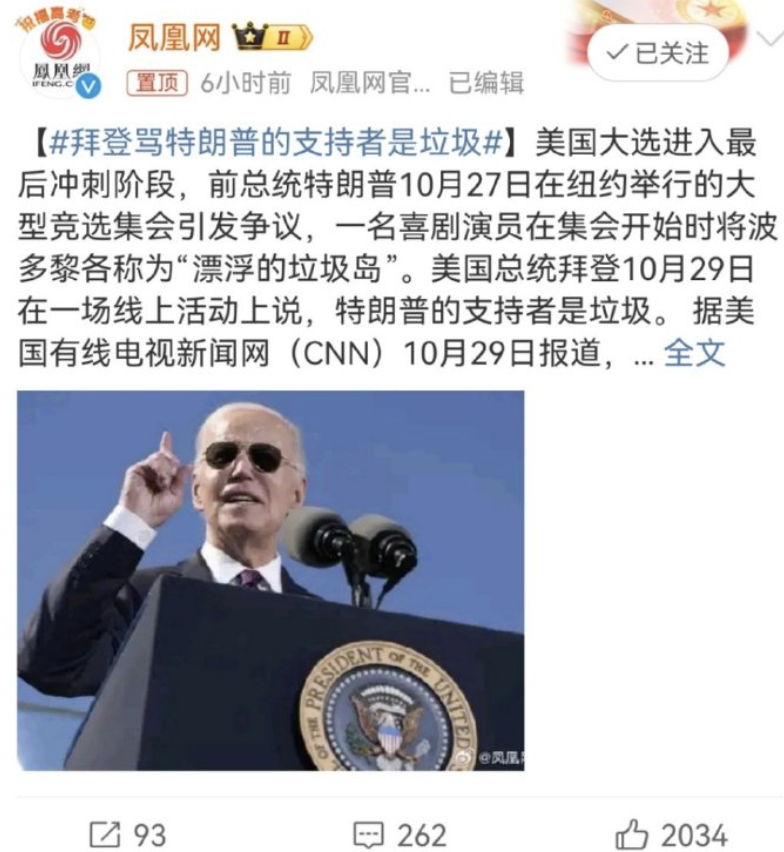Open hashtag #拜登骂特朗普的支持者是垃圾#
This screenshot has height=852, width=784.
(x=274, y=143)
